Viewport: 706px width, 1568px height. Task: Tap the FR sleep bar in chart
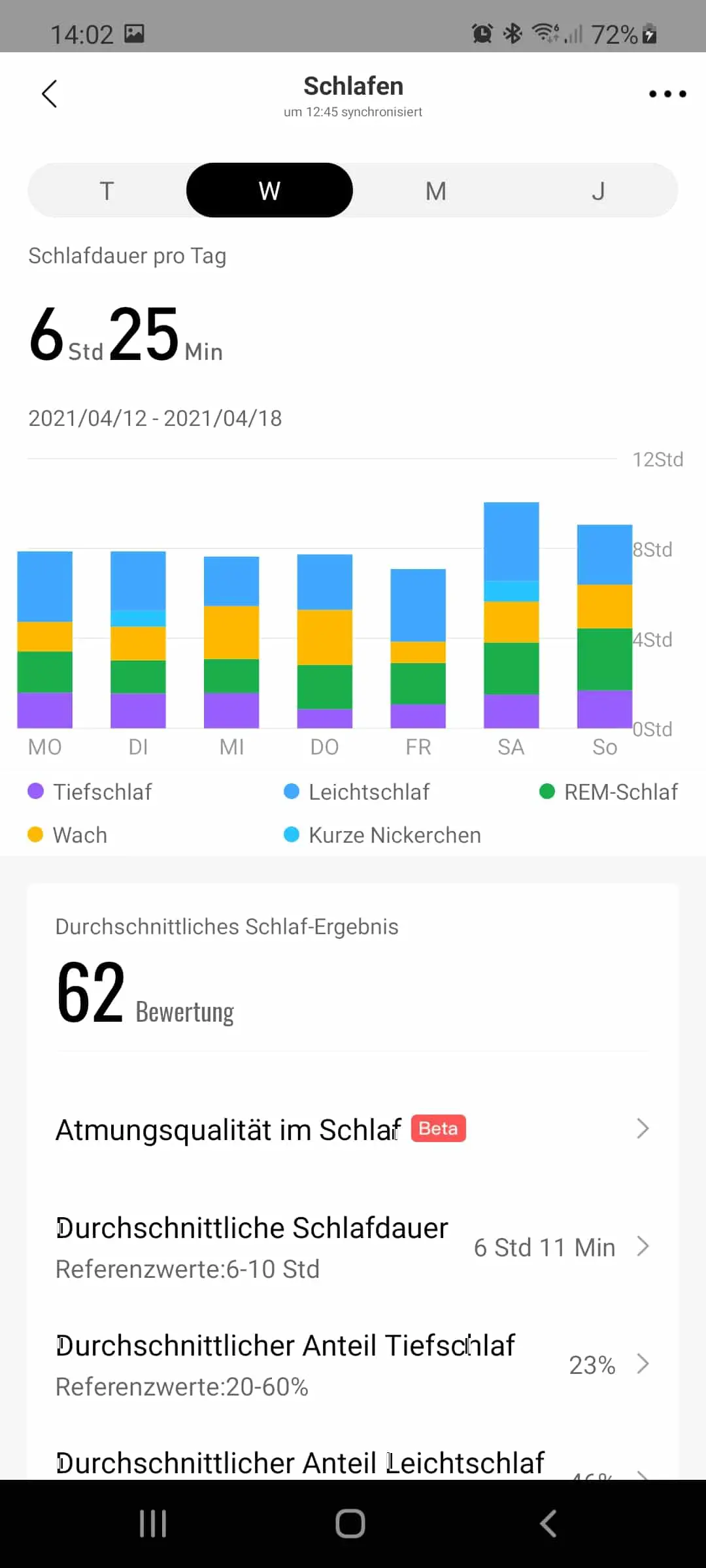point(418,648)
